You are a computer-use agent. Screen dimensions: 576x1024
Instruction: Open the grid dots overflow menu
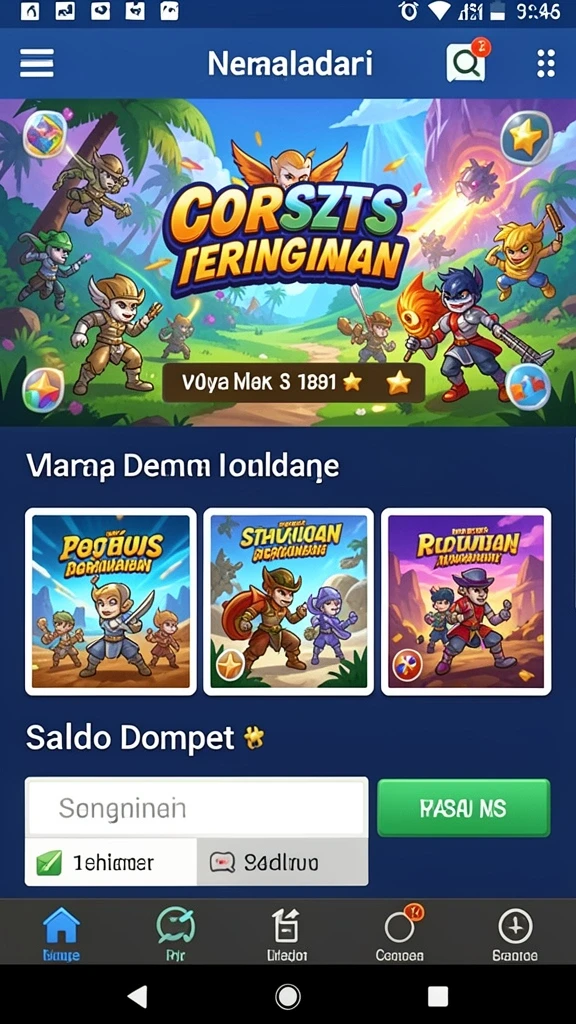[x=546, y=64]
